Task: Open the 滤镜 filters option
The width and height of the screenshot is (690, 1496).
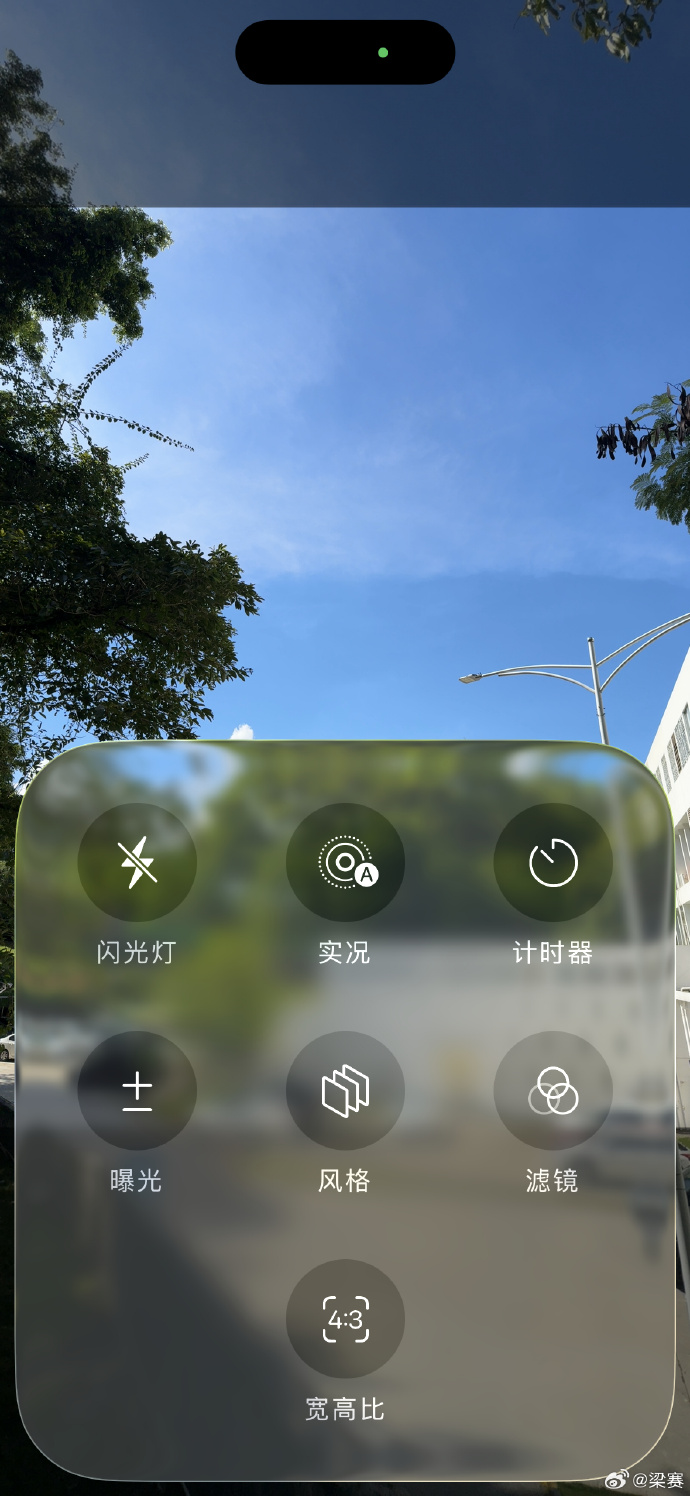Action: (553, 1090)
